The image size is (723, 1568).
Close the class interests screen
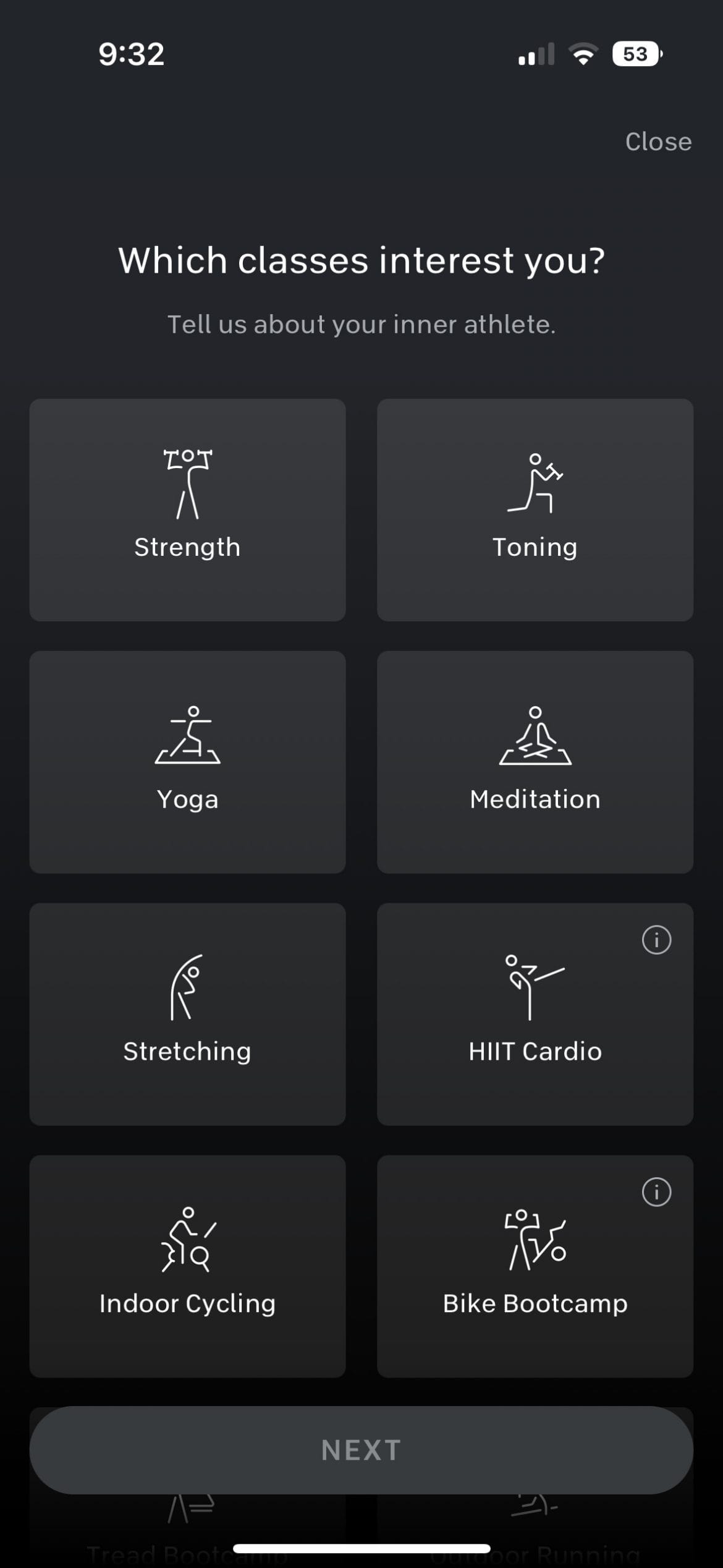click(658, 142)
